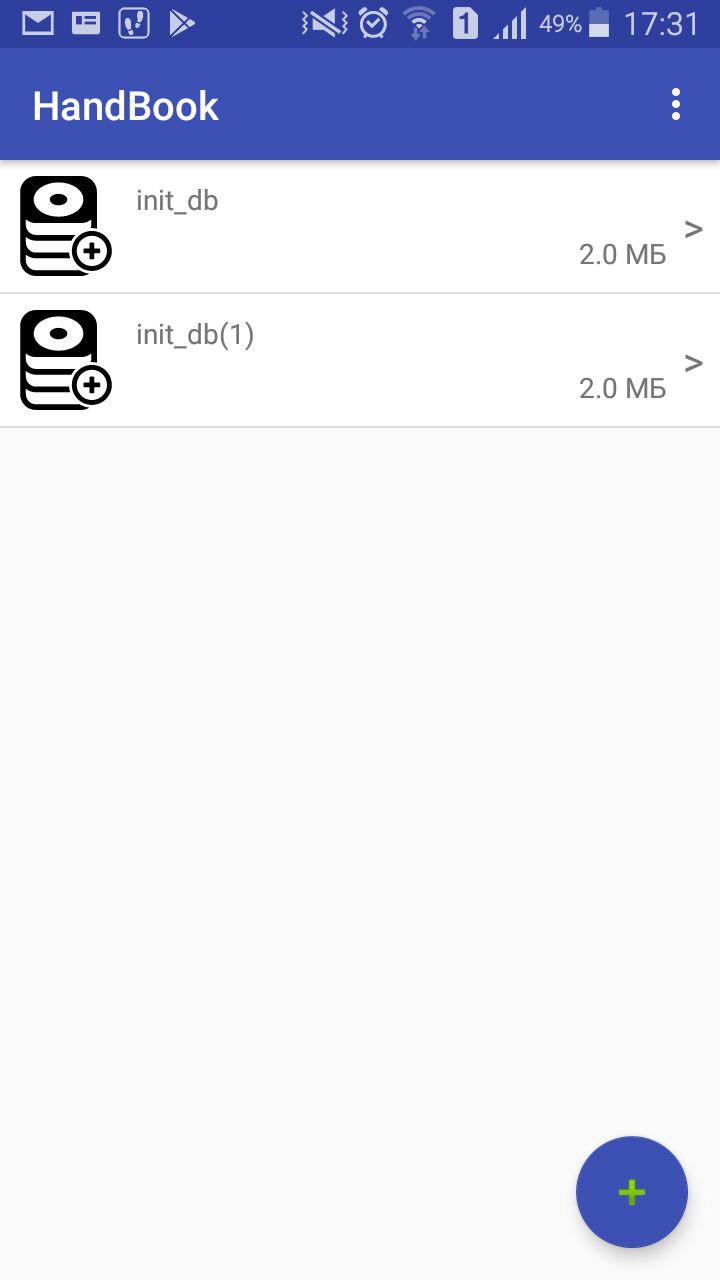Screen dimensions: 720x1280
Task: Tap the init_db(1) database icon
Action: tap(64, 359)
